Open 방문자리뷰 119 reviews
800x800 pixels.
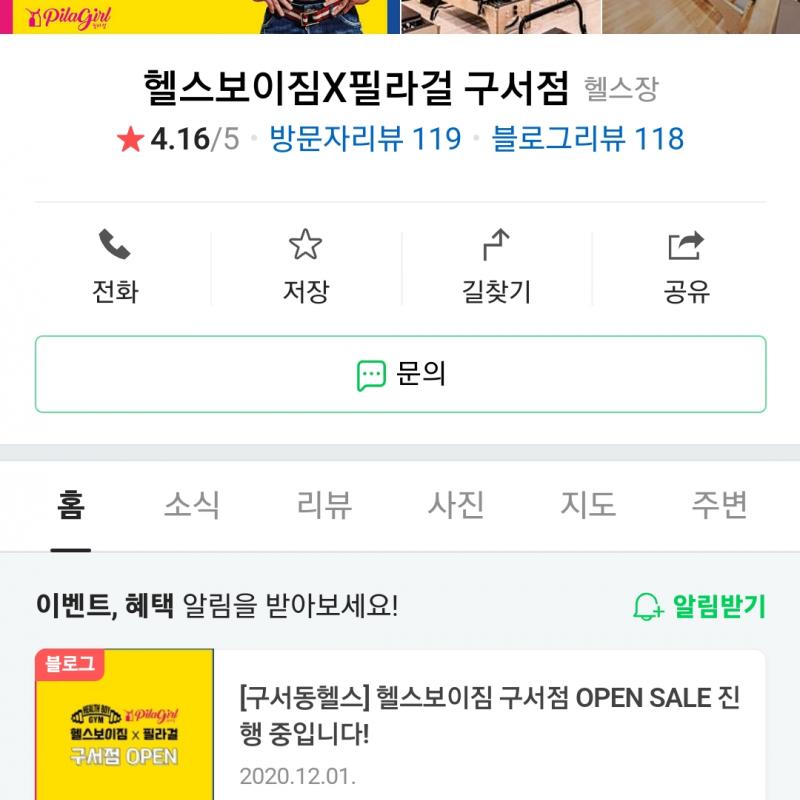click(x=365, y=139)
